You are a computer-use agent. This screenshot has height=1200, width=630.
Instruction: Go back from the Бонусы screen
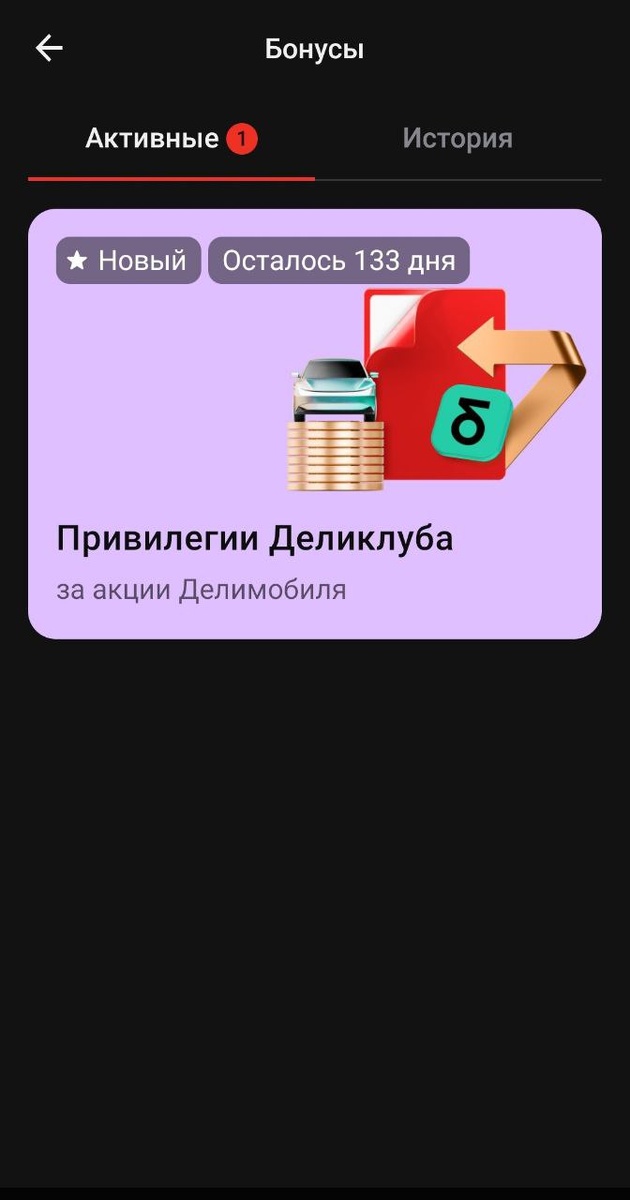click(x=49, y=48)
